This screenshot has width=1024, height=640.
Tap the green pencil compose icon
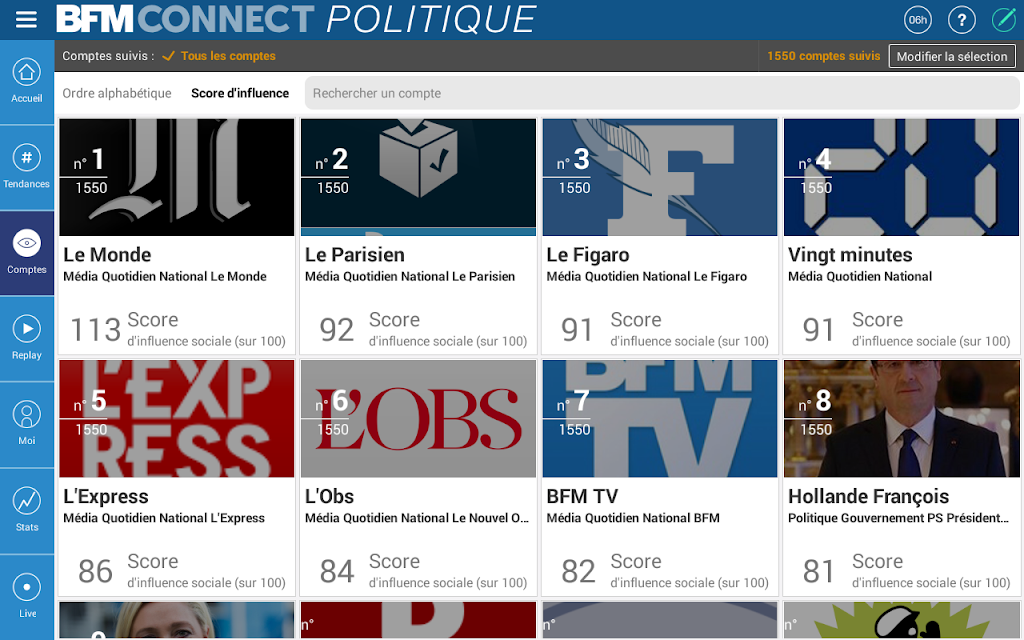click(1004, 20)
